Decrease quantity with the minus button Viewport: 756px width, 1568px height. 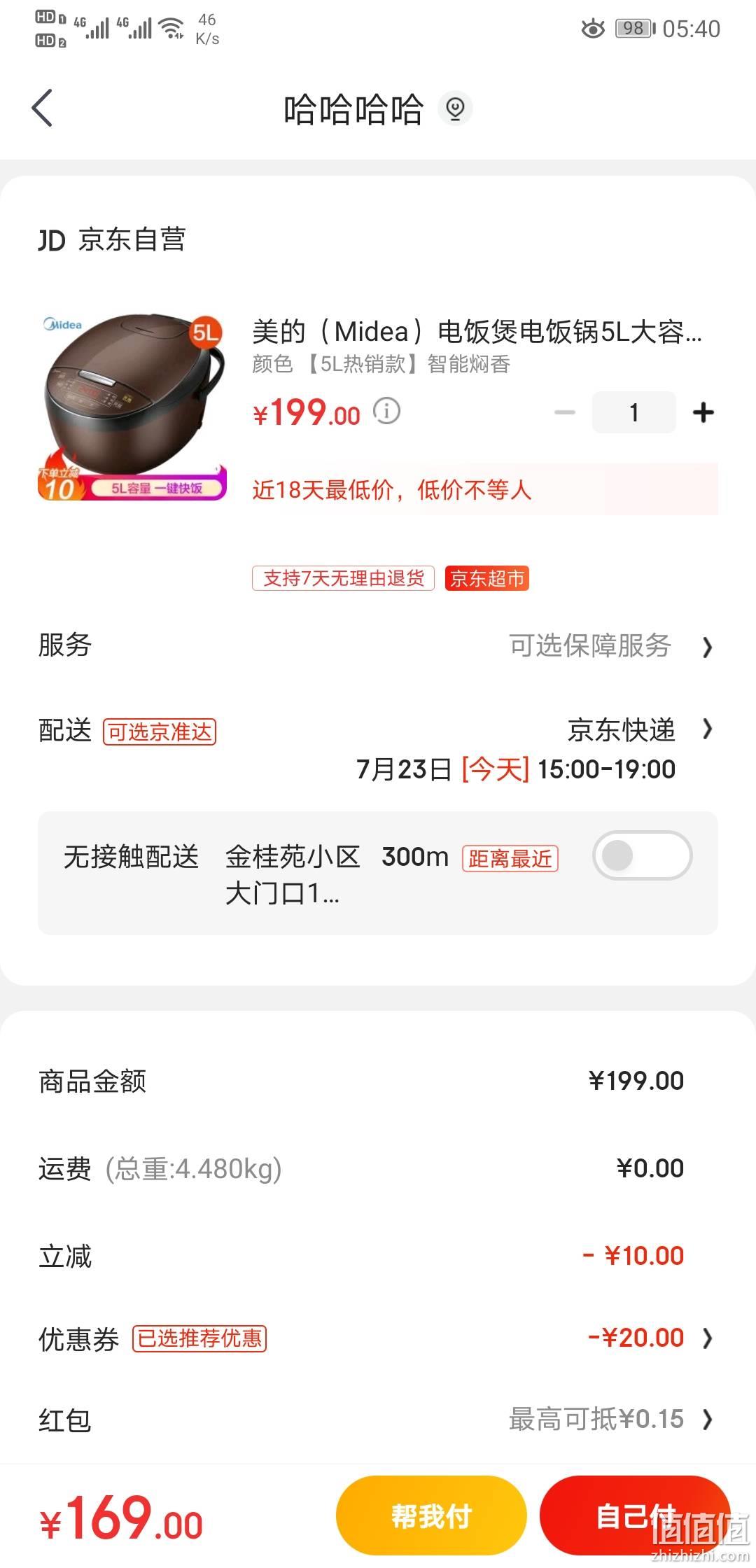[x=564, y=412]
